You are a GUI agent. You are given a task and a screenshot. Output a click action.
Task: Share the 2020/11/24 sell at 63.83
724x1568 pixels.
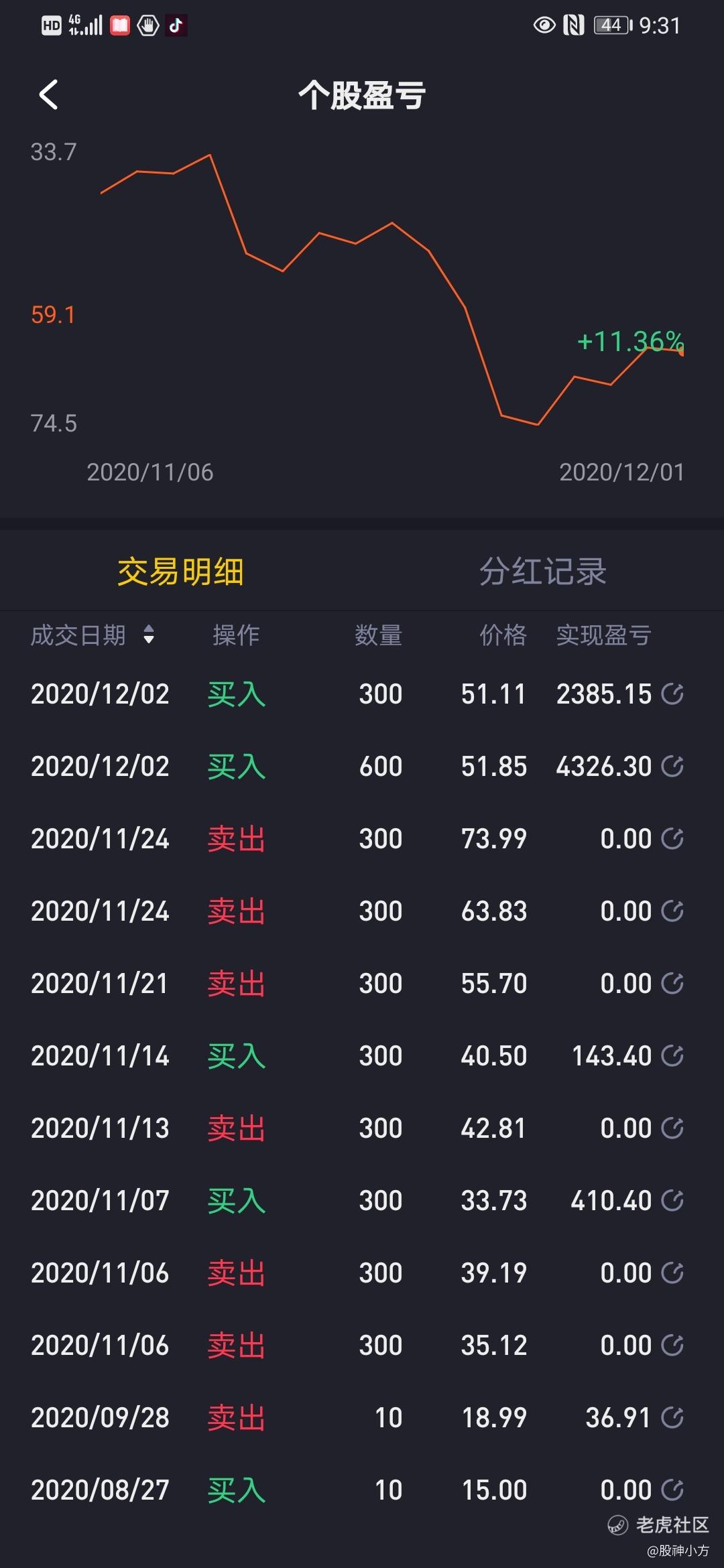(672, 911)
